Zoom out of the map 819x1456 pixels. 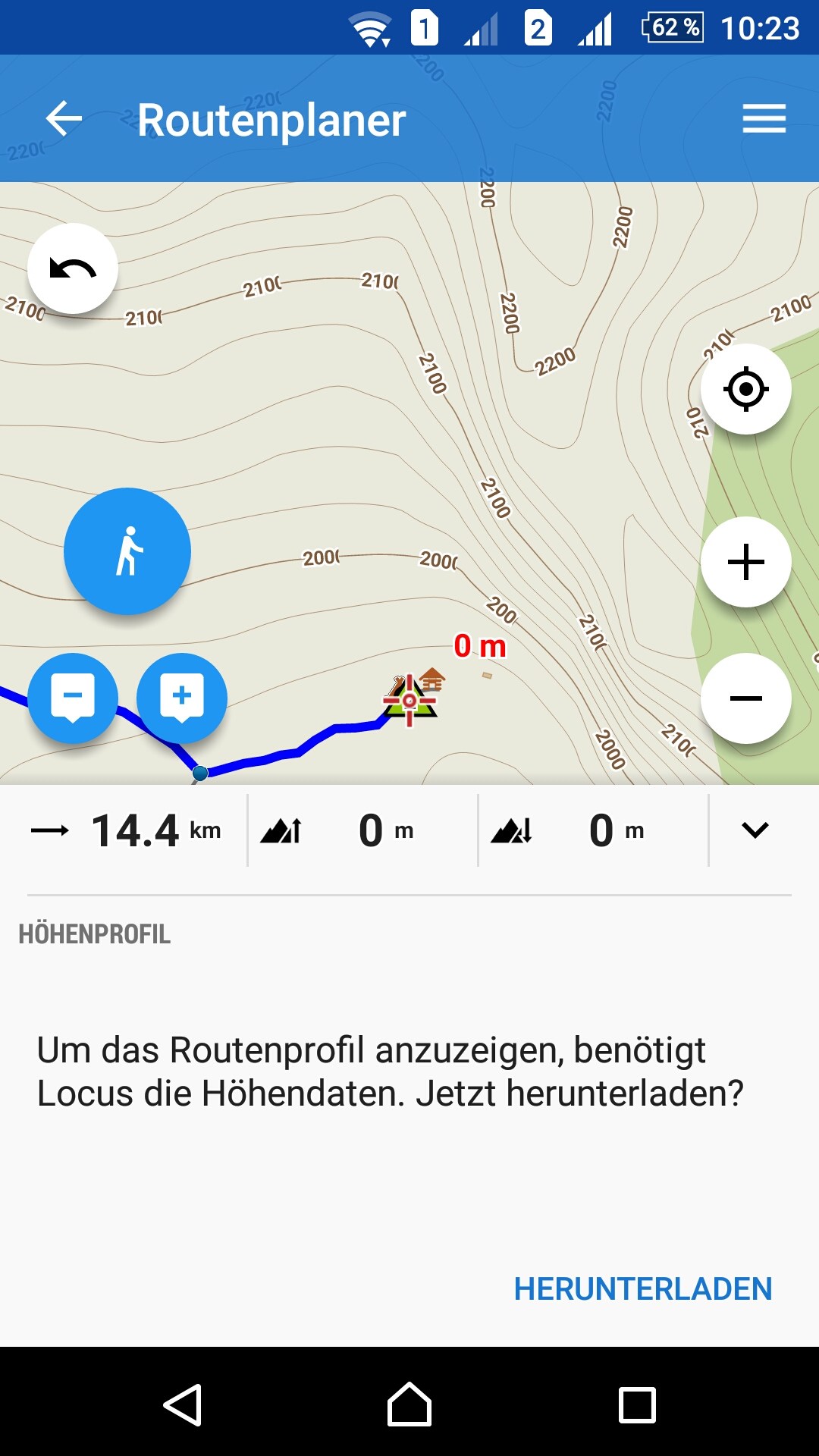coord(745,698)
